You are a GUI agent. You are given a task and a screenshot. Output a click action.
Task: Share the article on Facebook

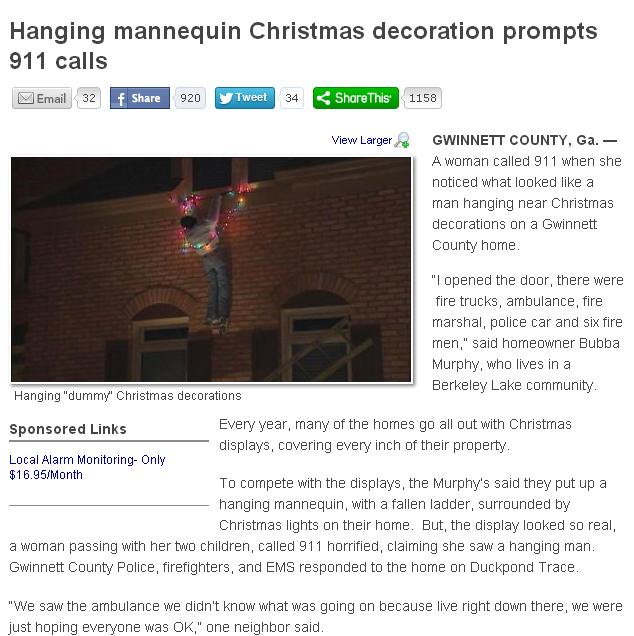(139, 98)
